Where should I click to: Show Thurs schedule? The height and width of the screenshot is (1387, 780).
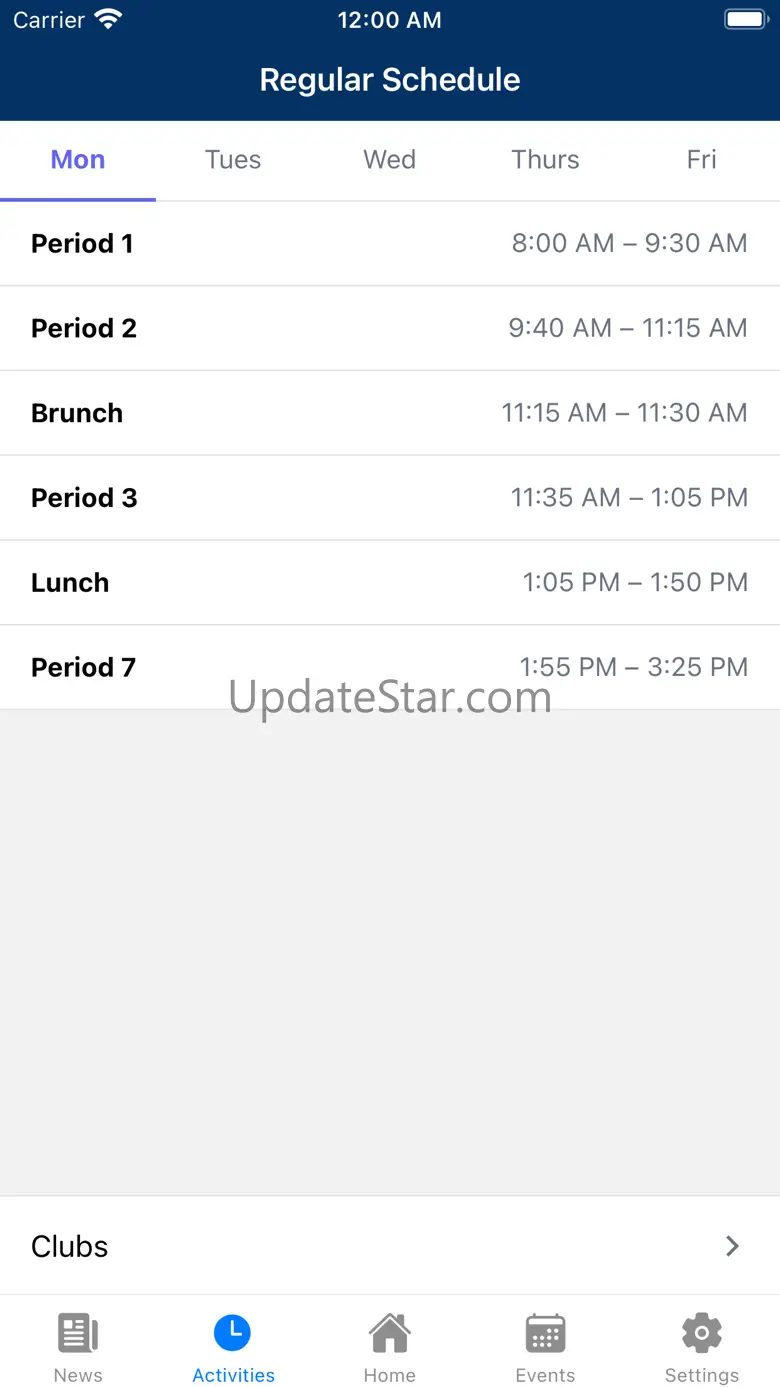coord(545,160)
